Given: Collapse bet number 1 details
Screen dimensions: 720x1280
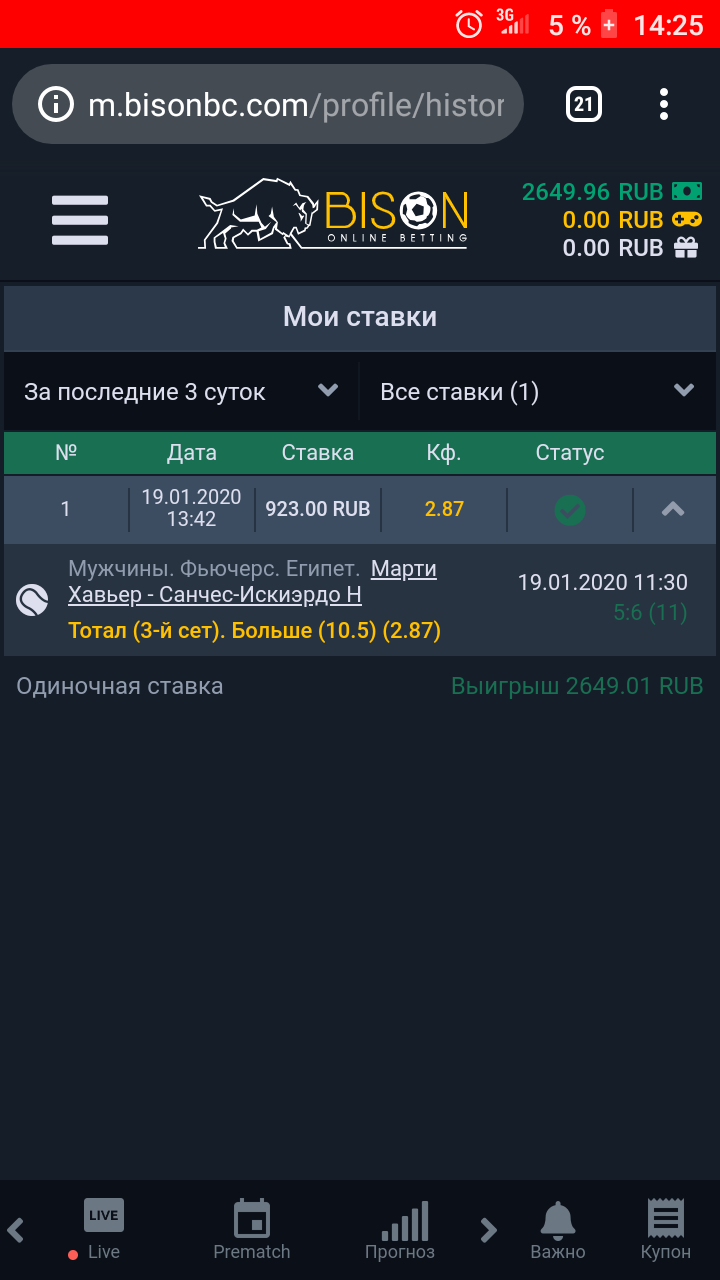Looking at the screenshot, I should pyautogui.click(x=673, y=509).
